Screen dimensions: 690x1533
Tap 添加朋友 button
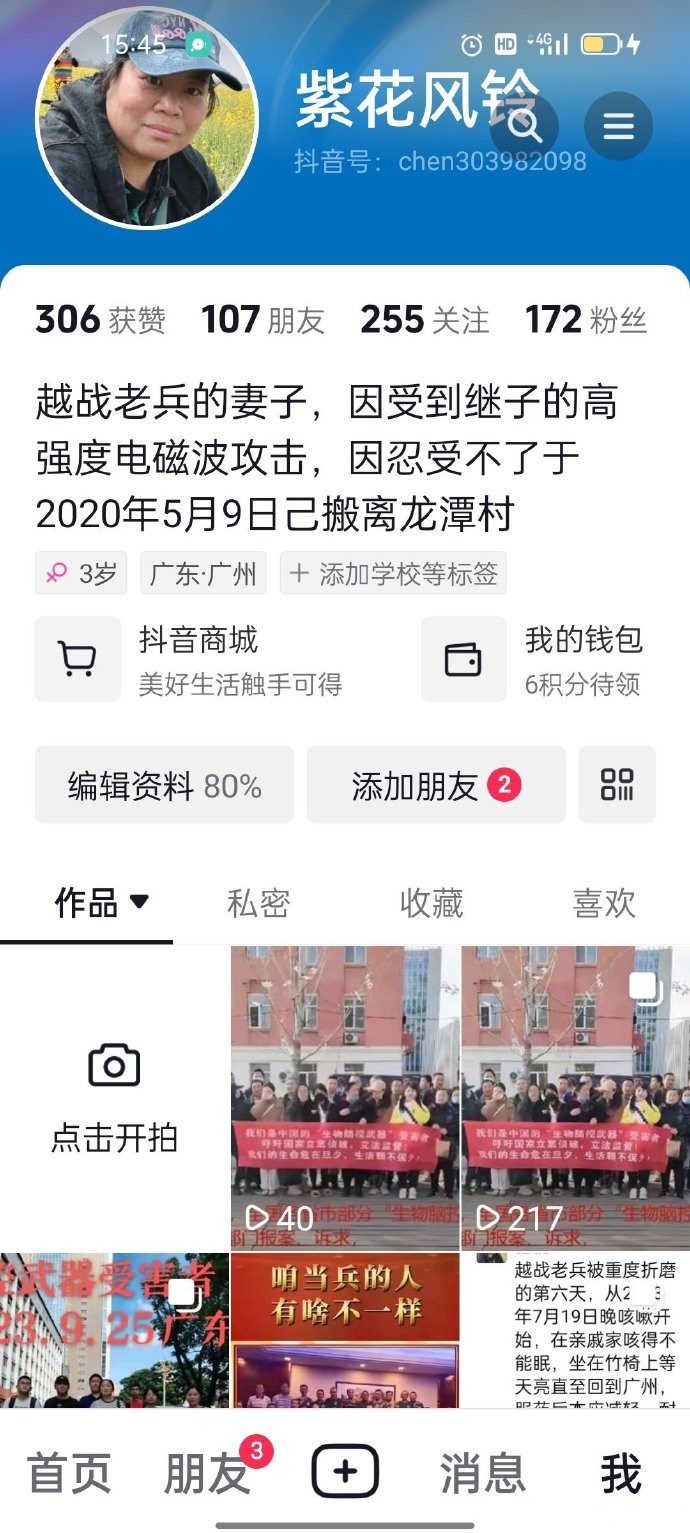pyautogui.click(x=435, y=786)
